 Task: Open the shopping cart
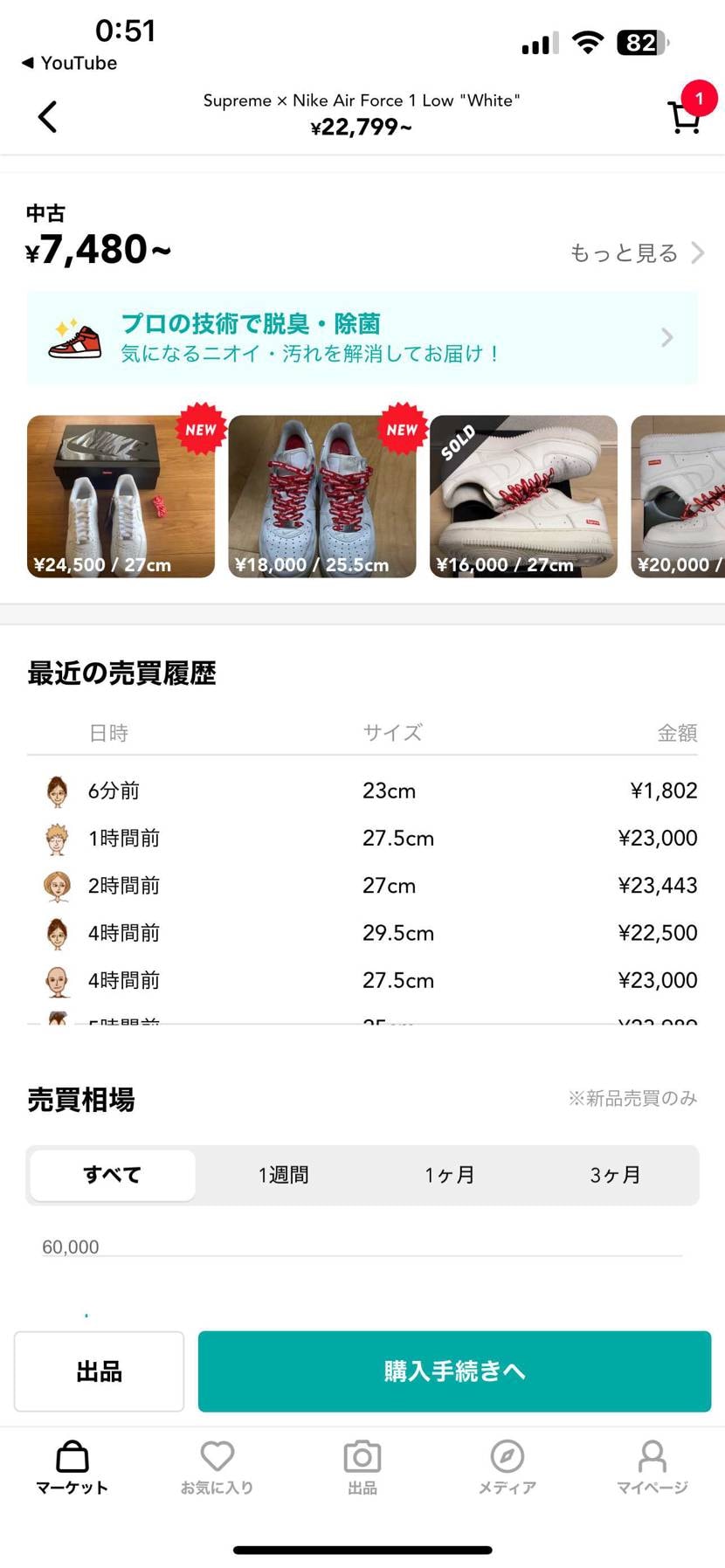[686, 116]
